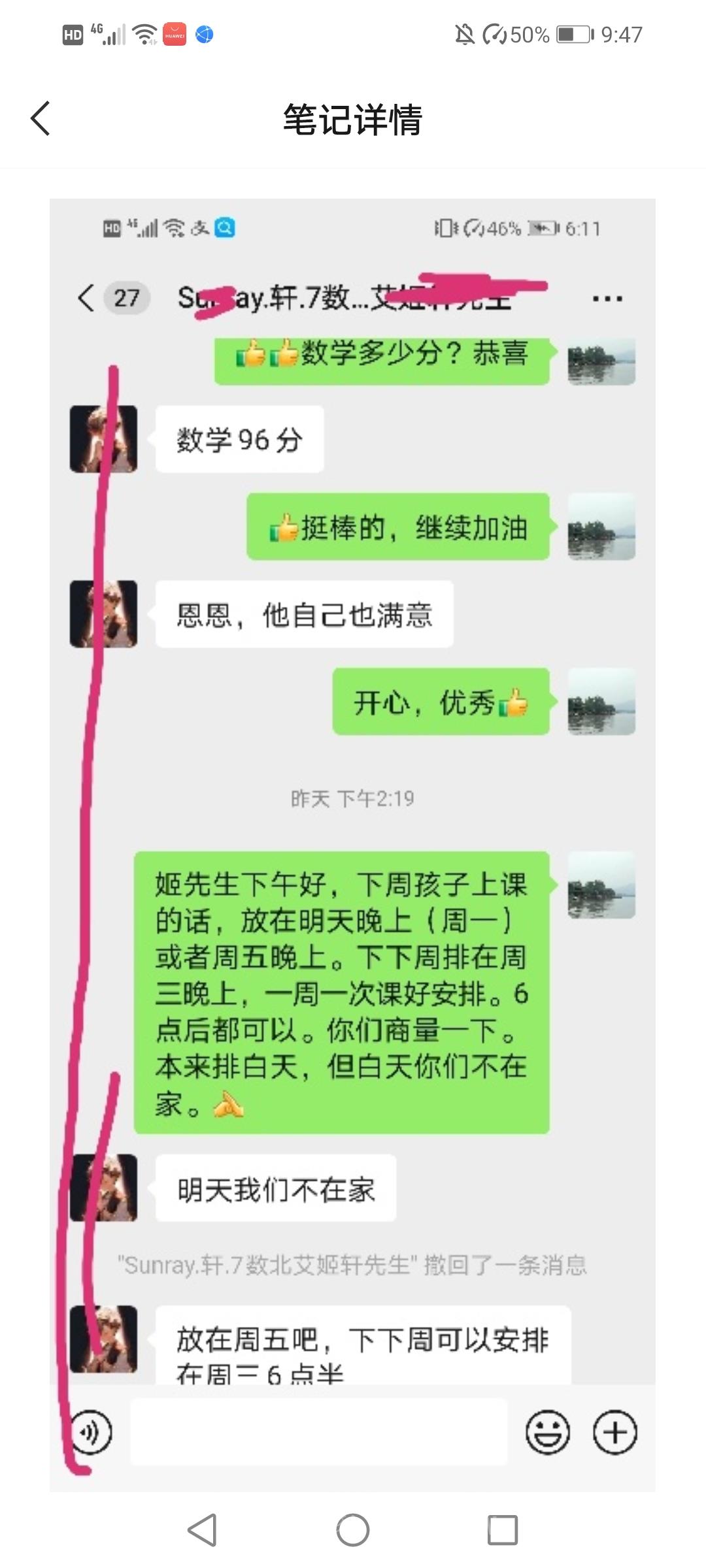The image size is (706, 1568).
Task: Open the recent apps overview
Action: [503, 1529]
